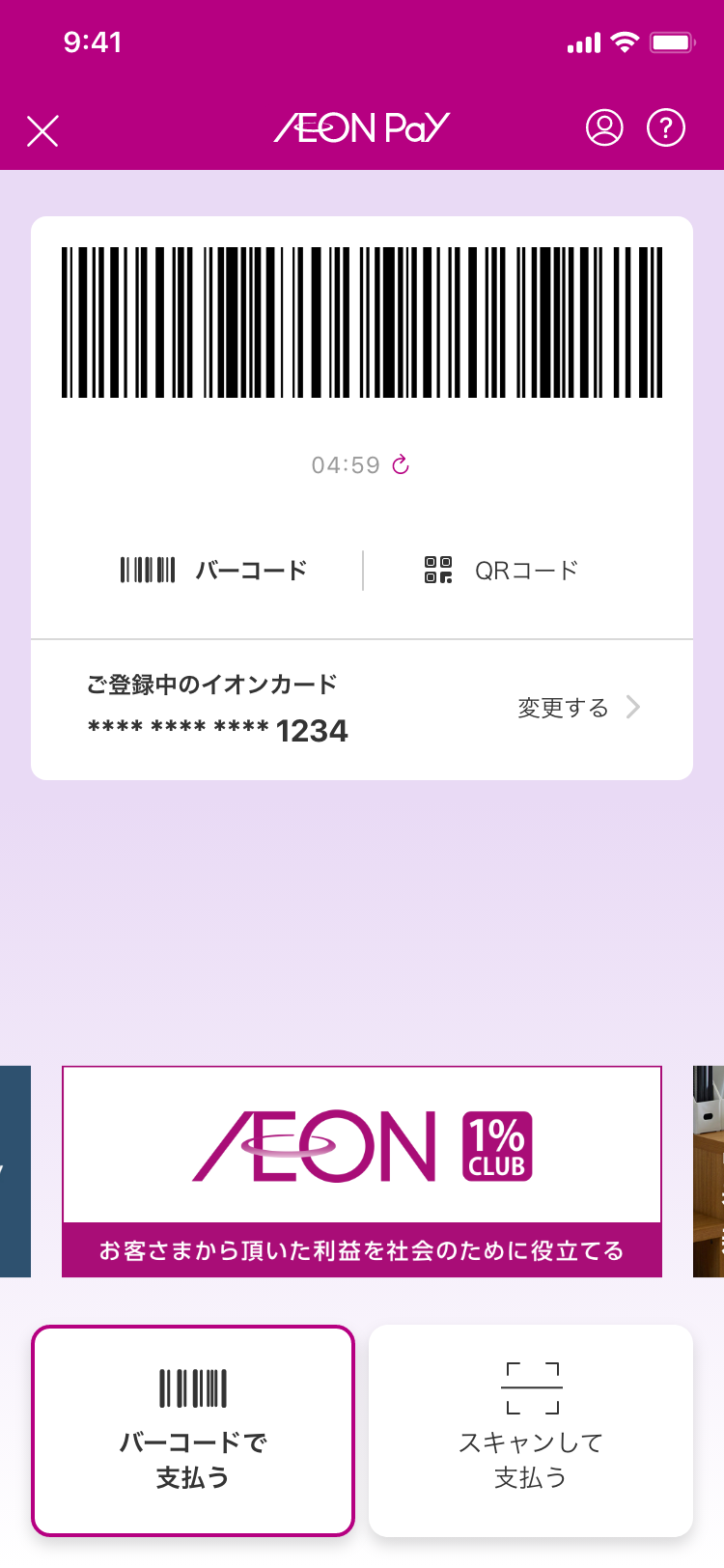724x1568 pixels.
Task: Refresh the barcode timer
Action: tap(401, 465)
